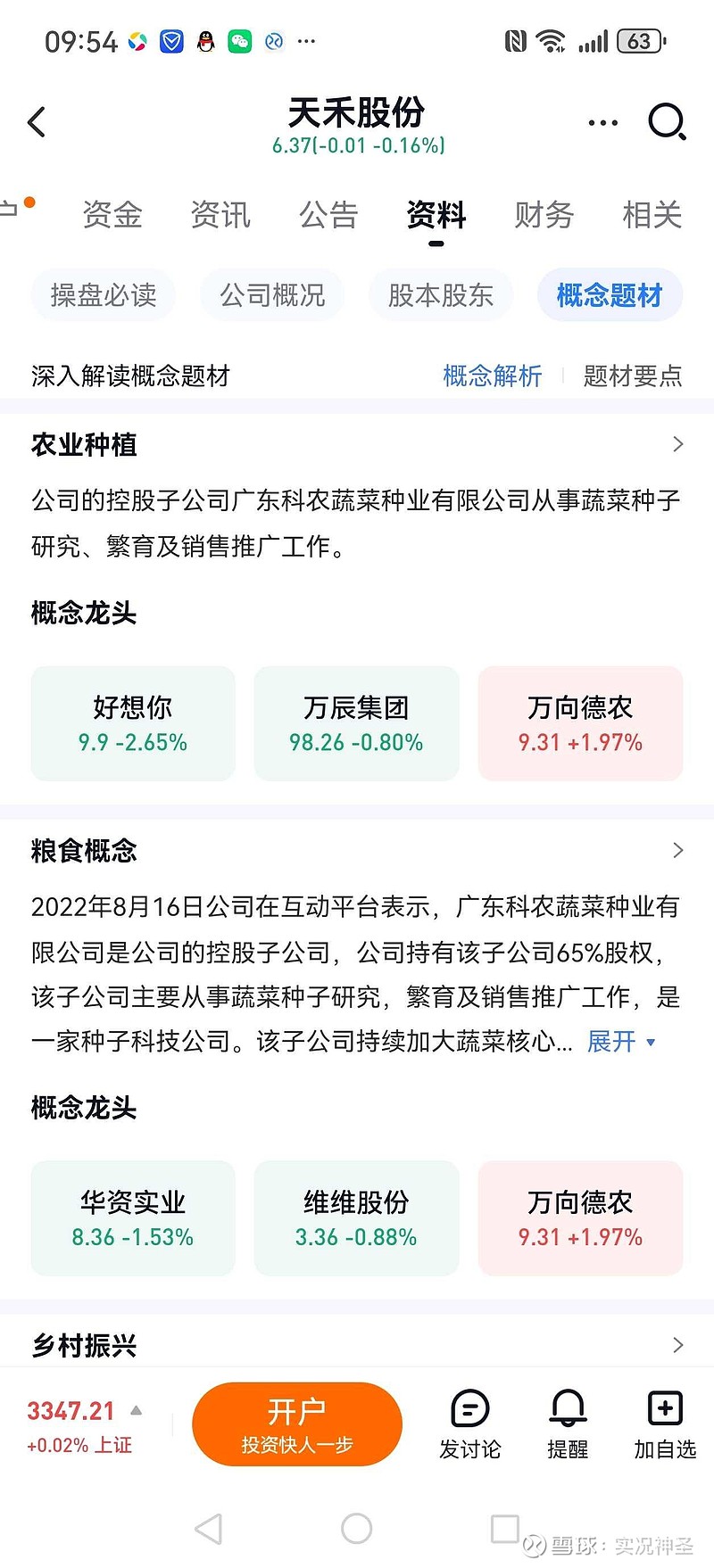Screen dimensions: 714x1568
Task: Switch to the 资讯 tab
Action: (220, 216)
